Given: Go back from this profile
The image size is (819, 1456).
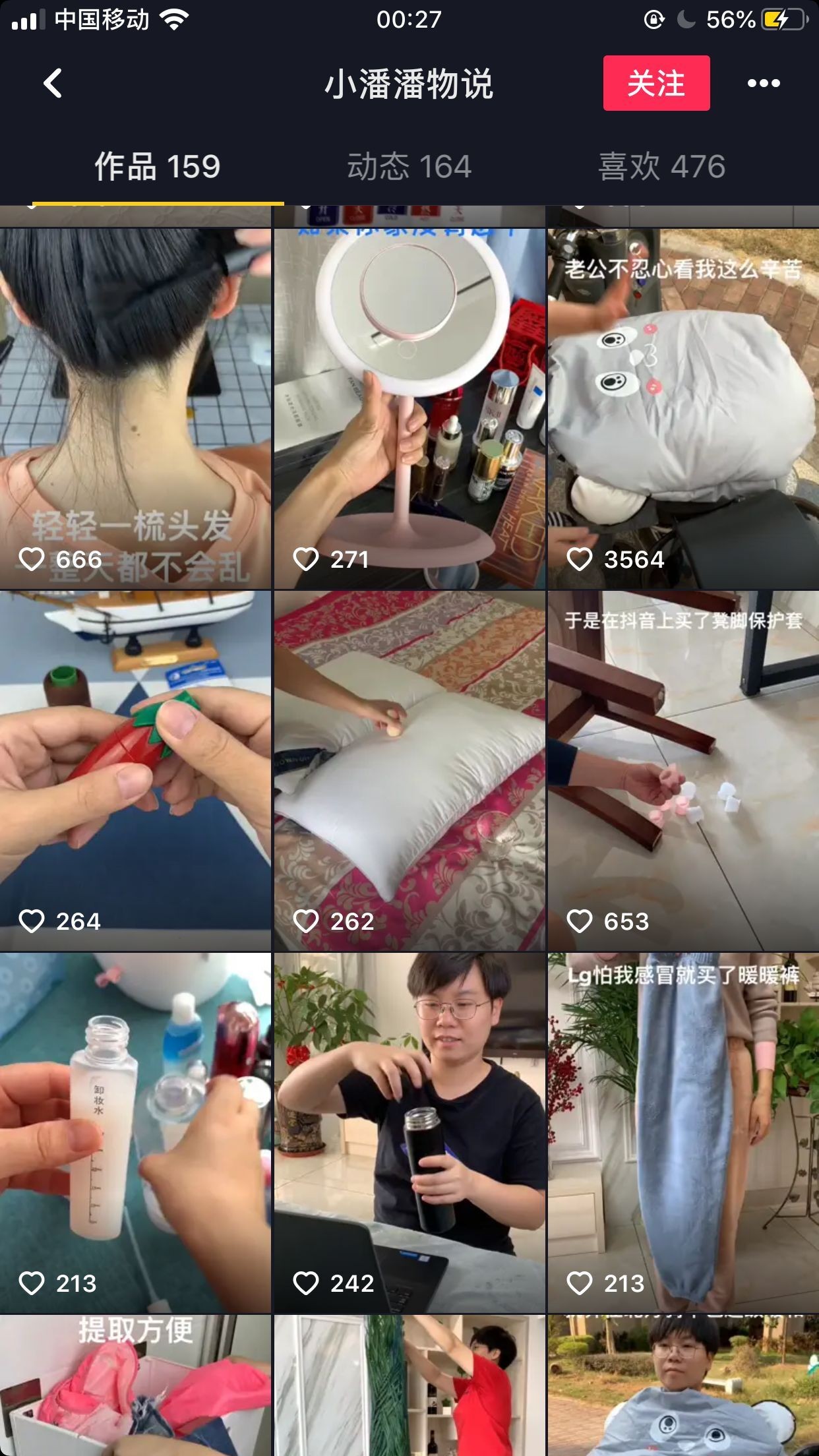Looking at the screenshot, I should 53,84.
